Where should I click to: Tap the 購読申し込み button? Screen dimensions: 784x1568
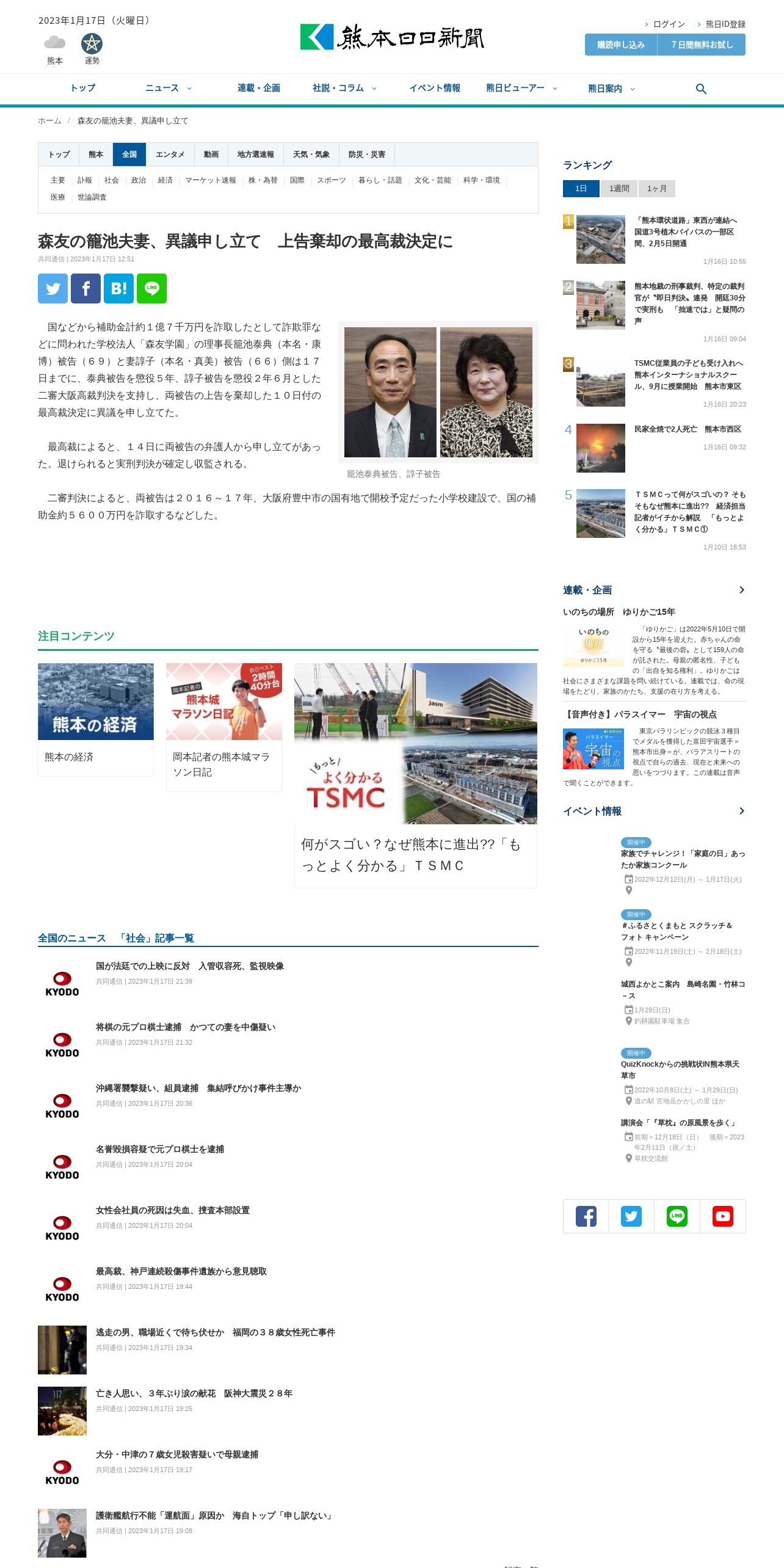pyautogui.click(x=621, y=45)
